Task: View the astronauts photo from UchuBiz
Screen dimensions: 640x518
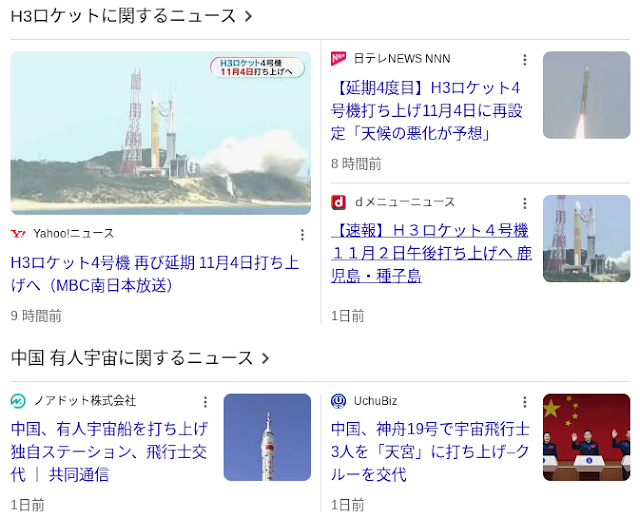Action: (586, 438)
